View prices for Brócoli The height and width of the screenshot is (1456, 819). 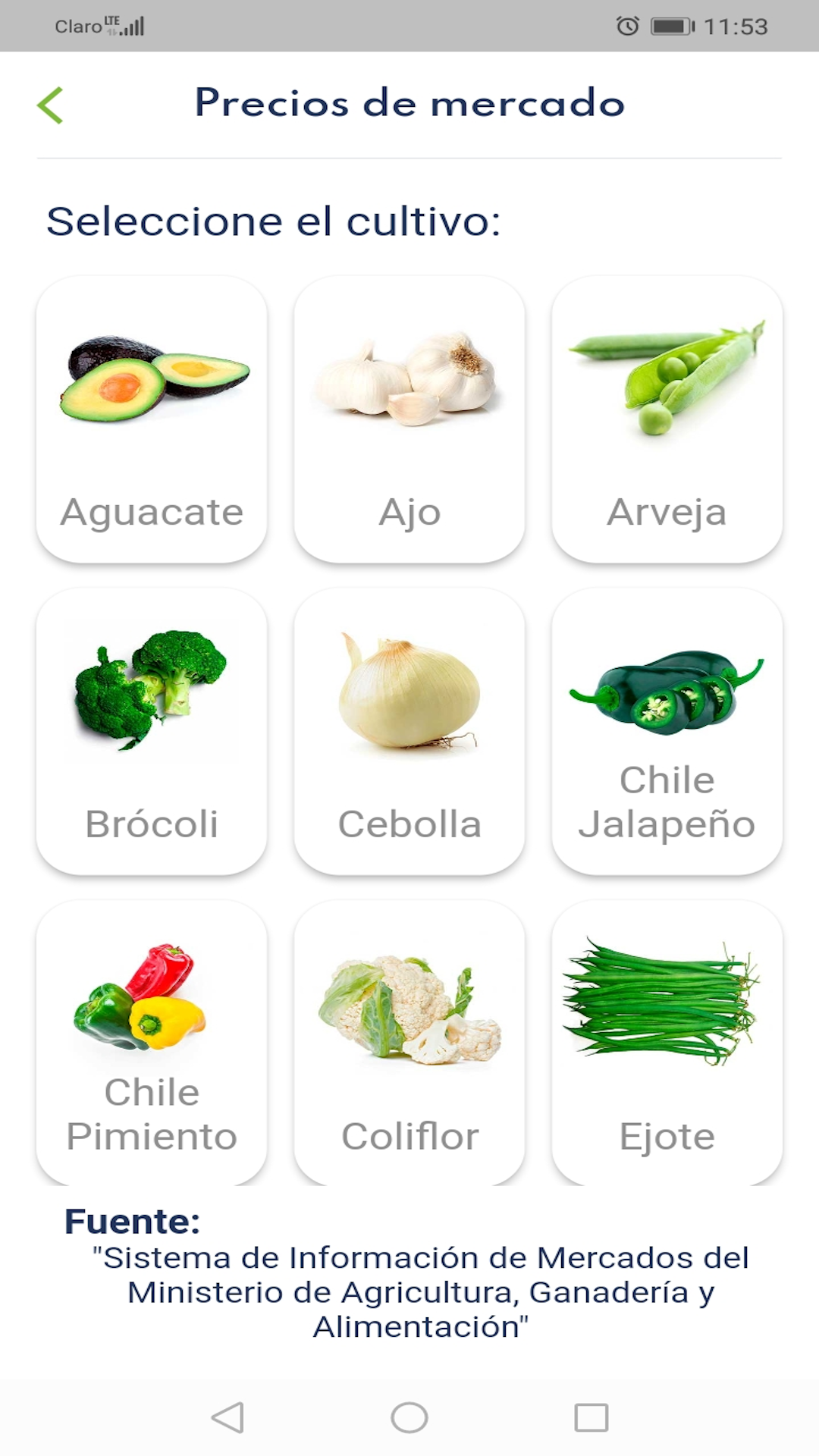(x=152, y=731)
